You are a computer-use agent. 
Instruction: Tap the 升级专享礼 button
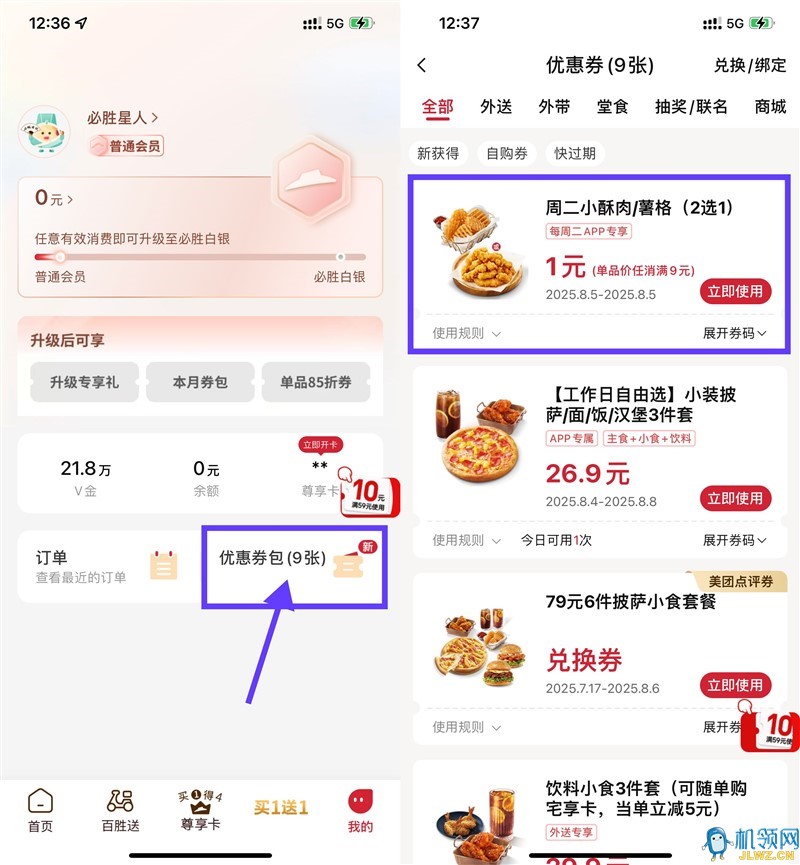[x=84, y=382]
